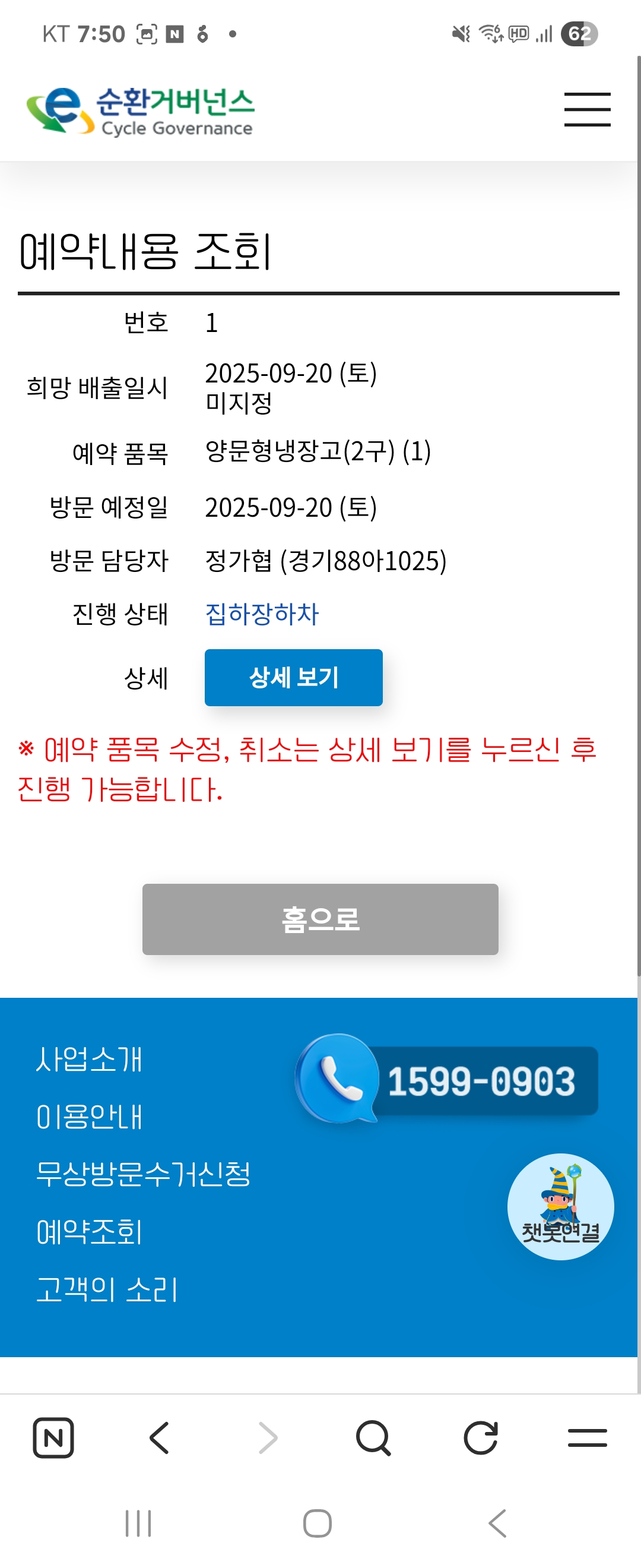
Task: Go home with the 홈으로 button
Action: point(320,919)
